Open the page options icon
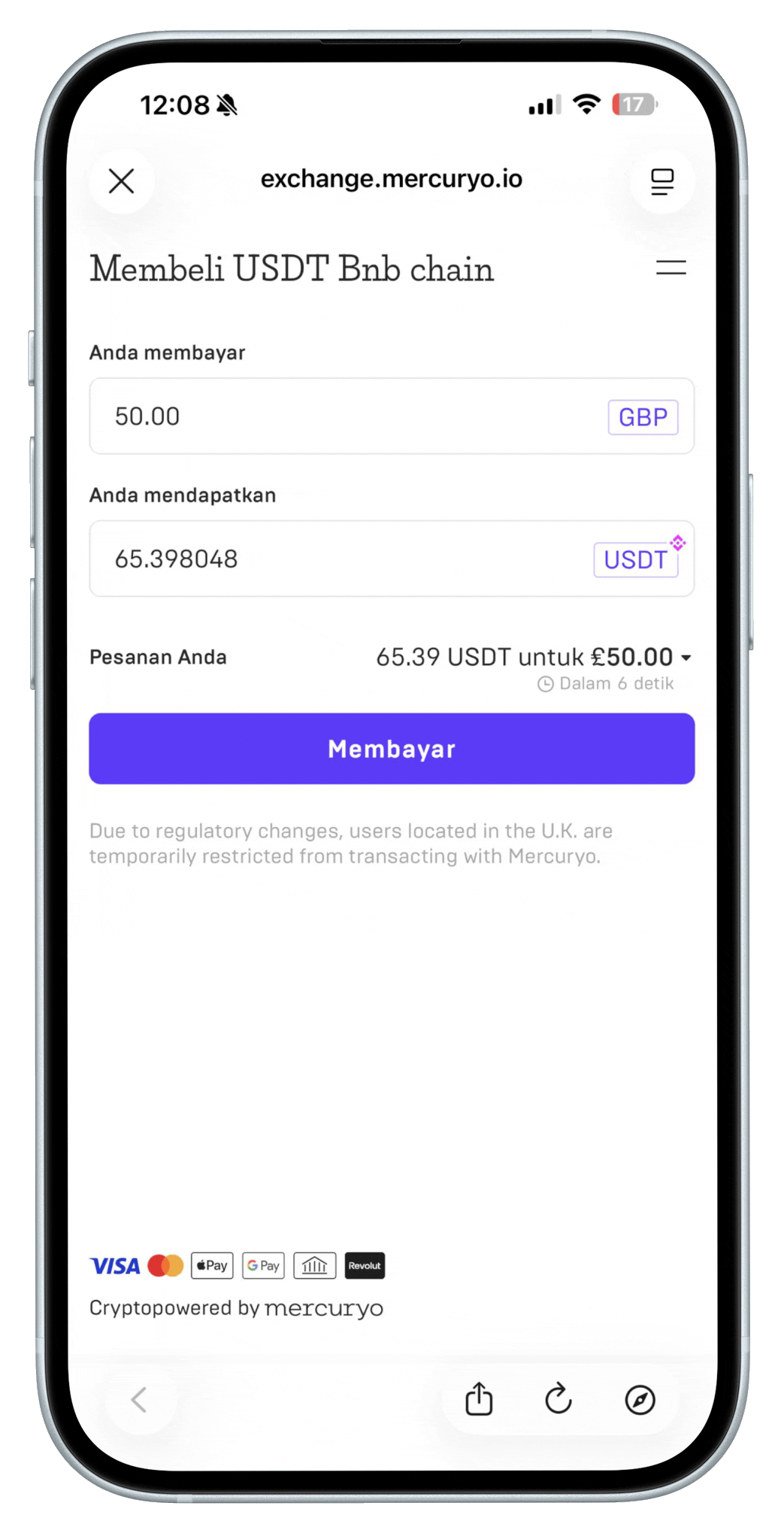Viewport: 784px width, 1533px height. point(661,181)
